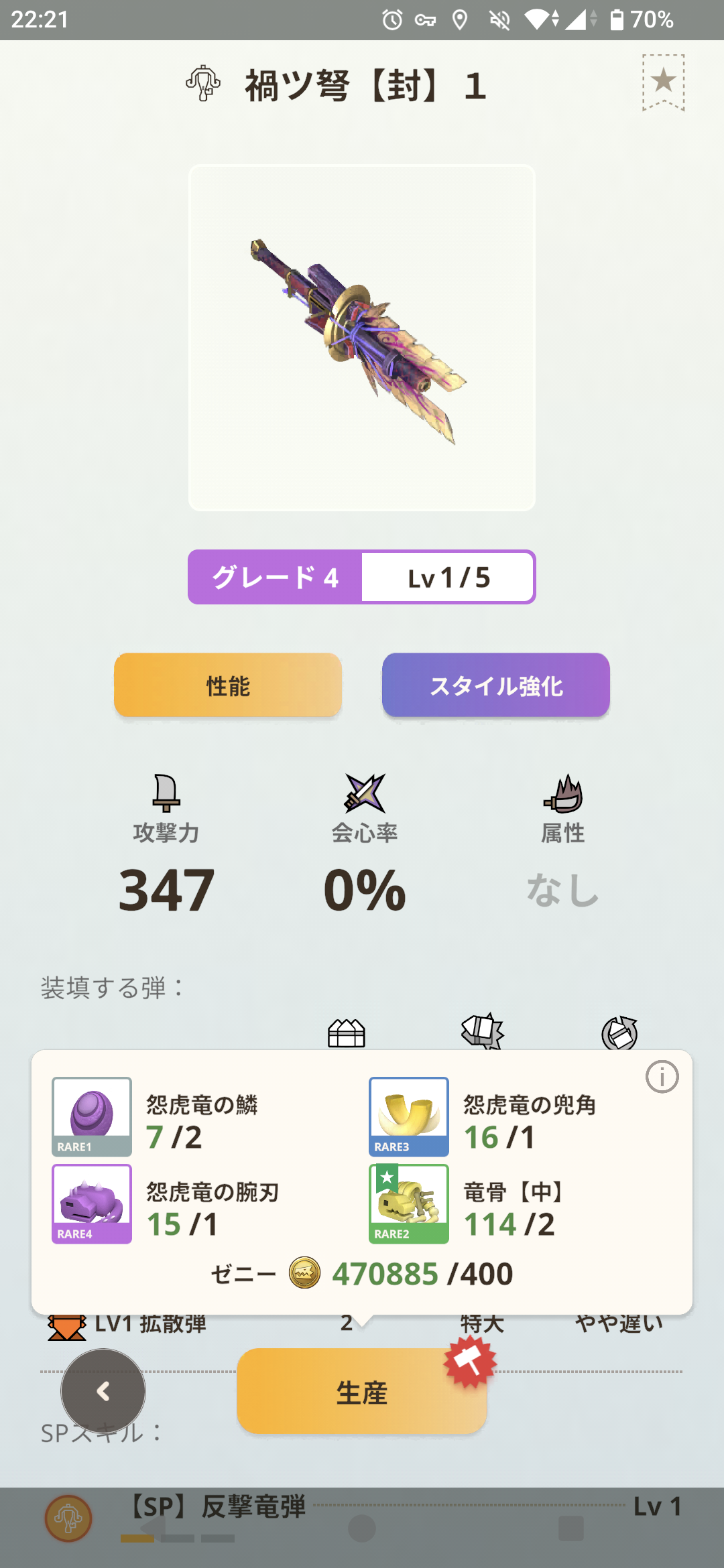Go back with the round arrow button
724x1568 pixels.
point(103,1391)
